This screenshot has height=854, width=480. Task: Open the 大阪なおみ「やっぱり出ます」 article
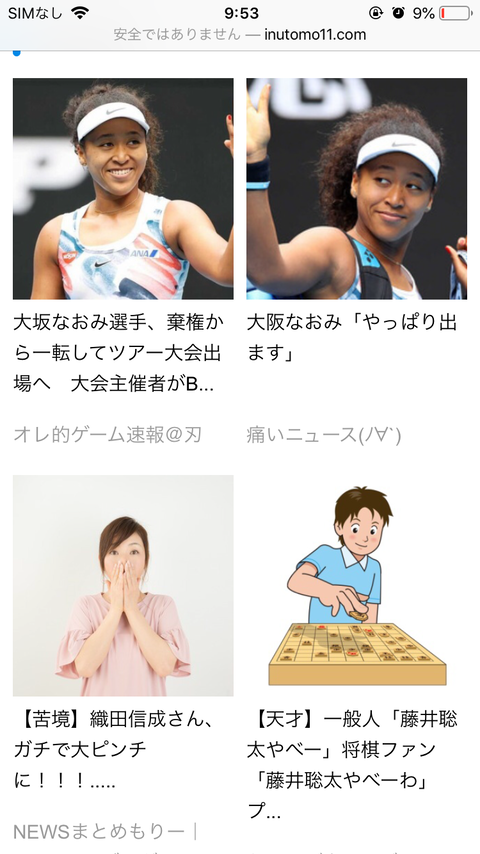pos(352,338)
